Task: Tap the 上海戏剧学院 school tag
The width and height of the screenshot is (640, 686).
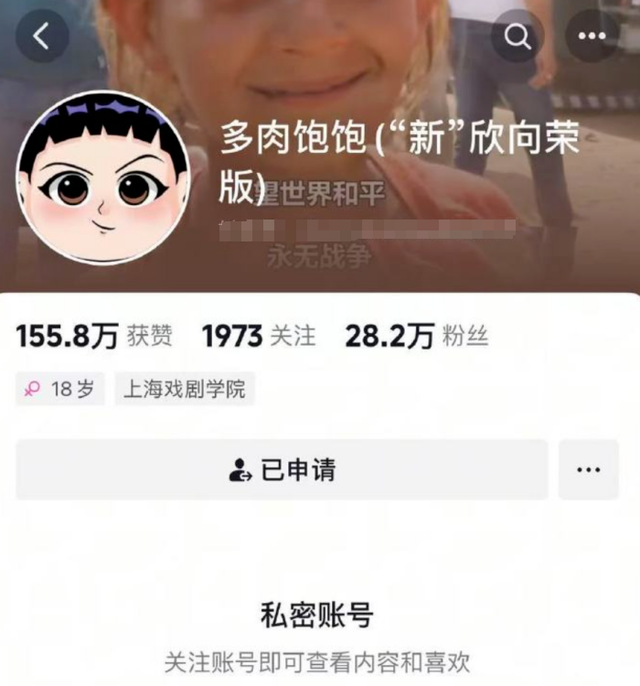Action: [185, 389]
